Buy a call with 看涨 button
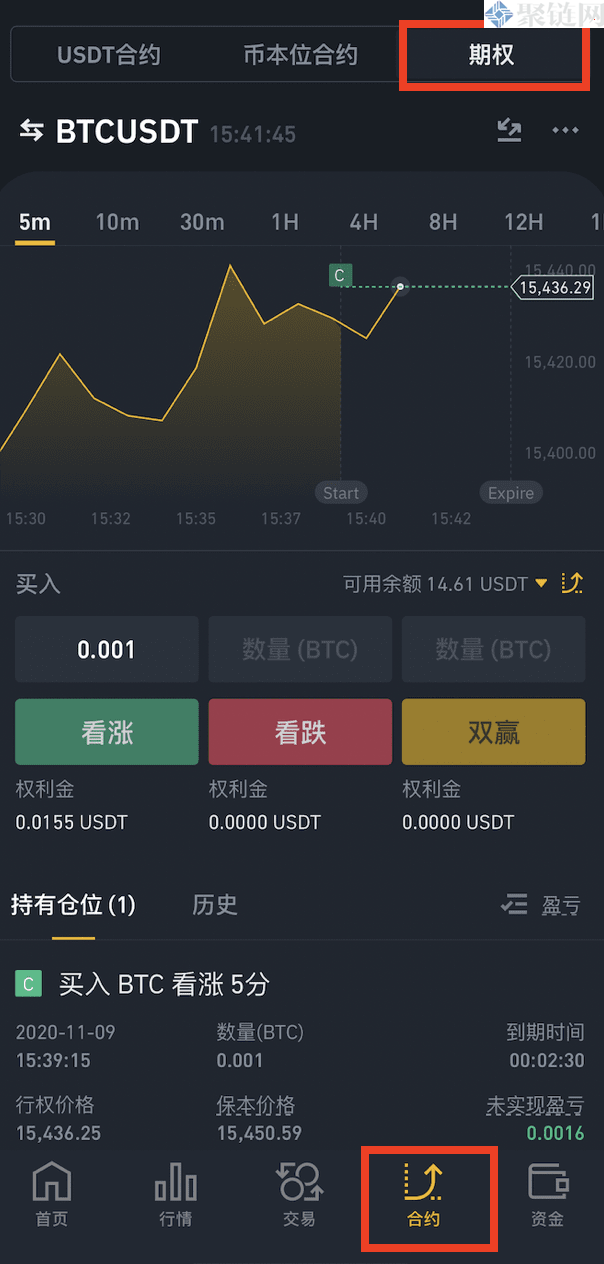The image size is (604, 1264). (107, 732)
